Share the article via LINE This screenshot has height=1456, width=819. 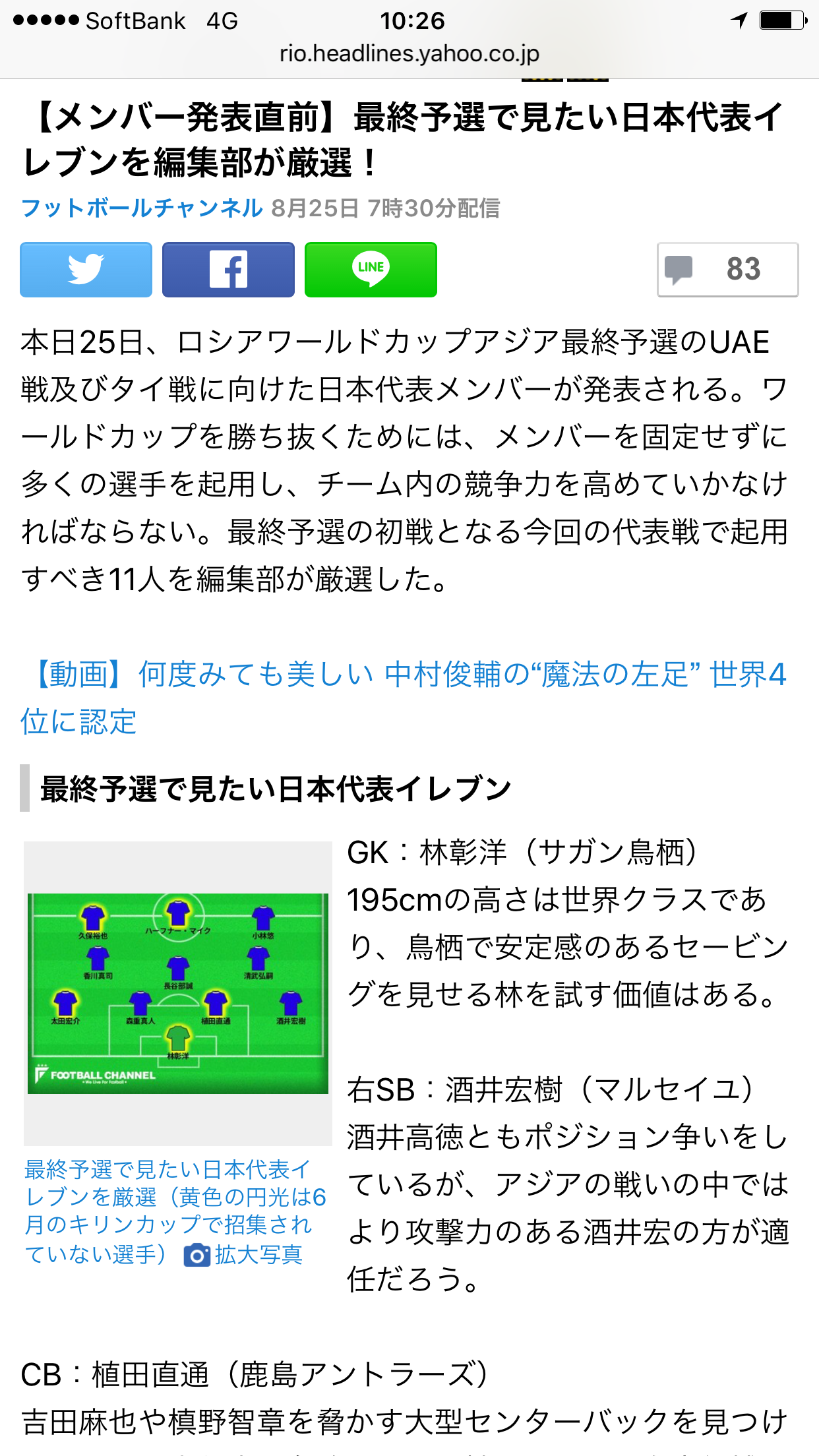pyautogui.click(x=371, y=270)
